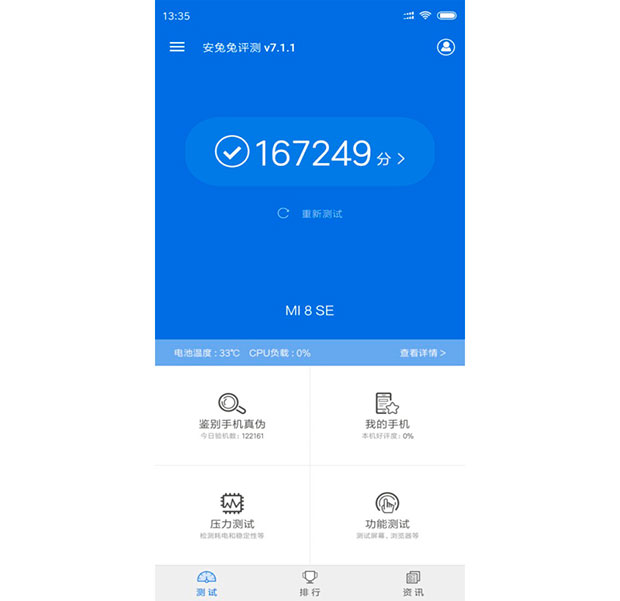Select the 测试 bottom tab
620x601 pixels.
[x=207, y=583]
